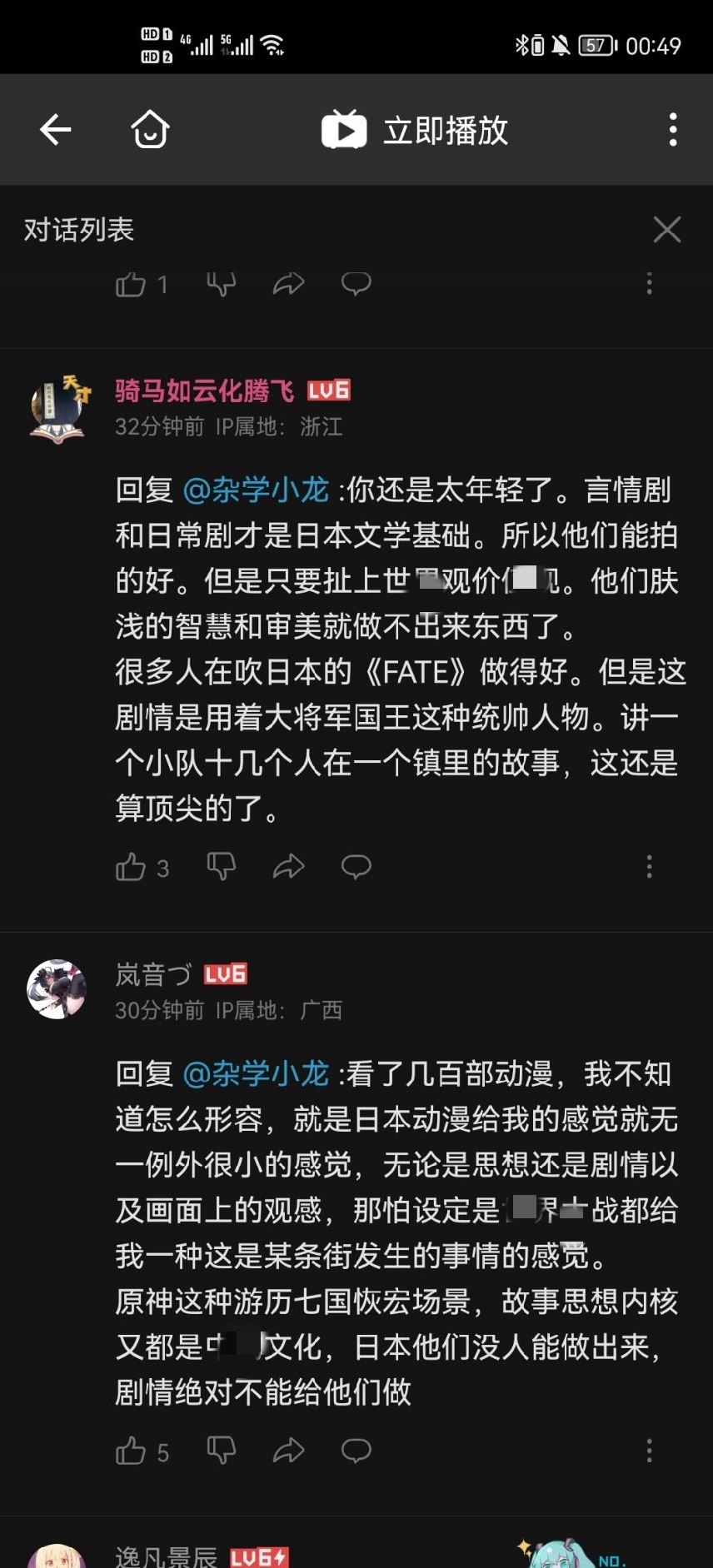Open 骑马如云化腾飞's profile avatar
The image size is (713, 1568).
(58, 408)
